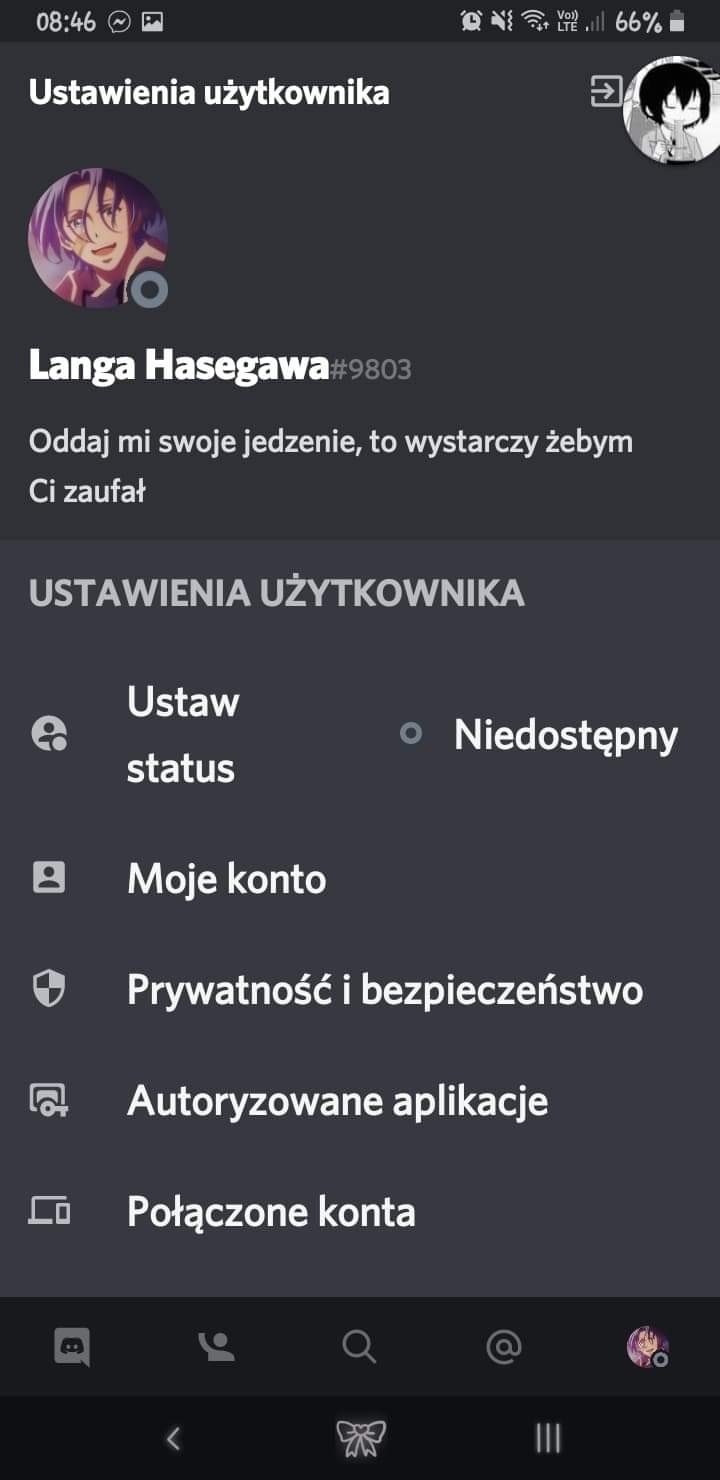The image size is (720, 1480).
Task: Switch to the Search tab
Action: click(359, 1347)
